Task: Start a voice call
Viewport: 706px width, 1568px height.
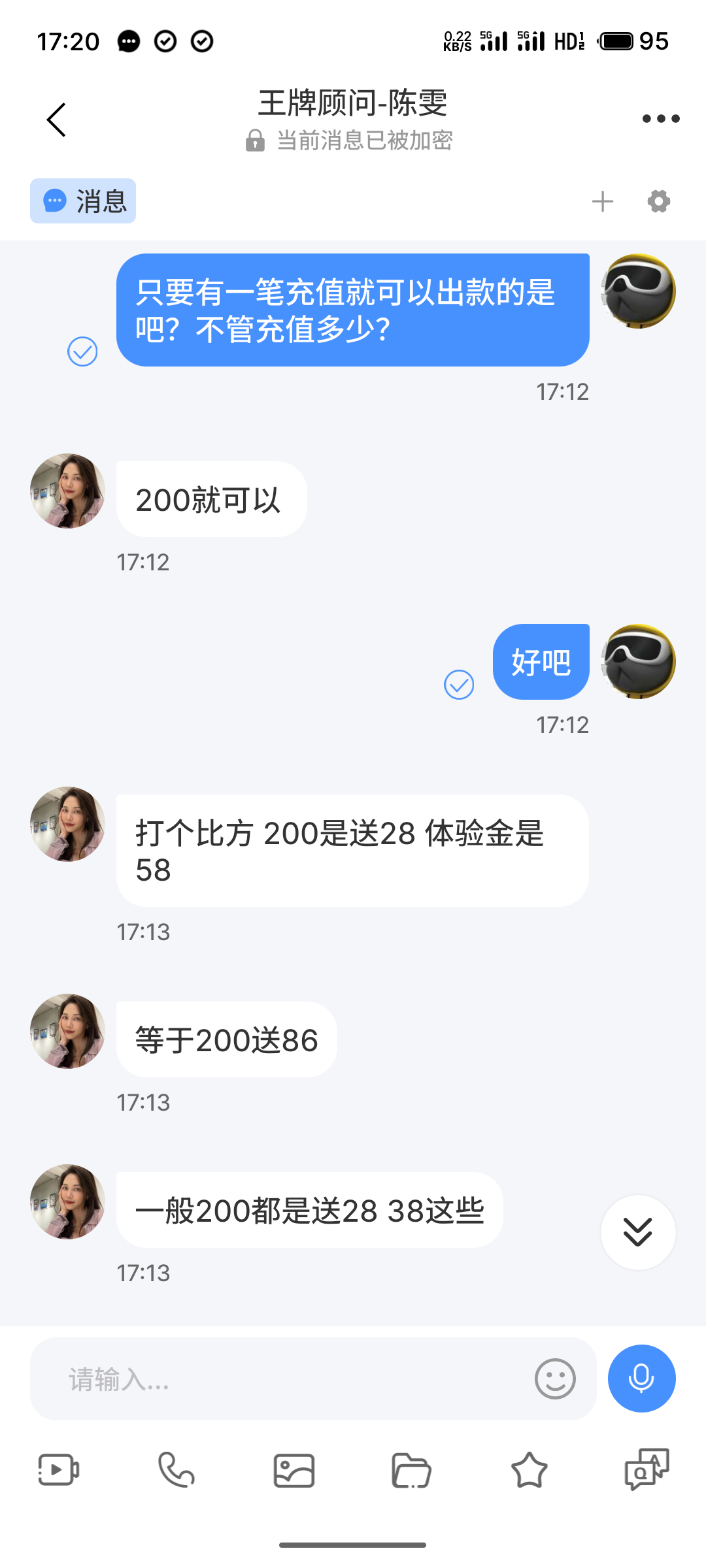Action: tap(176, 1470)
